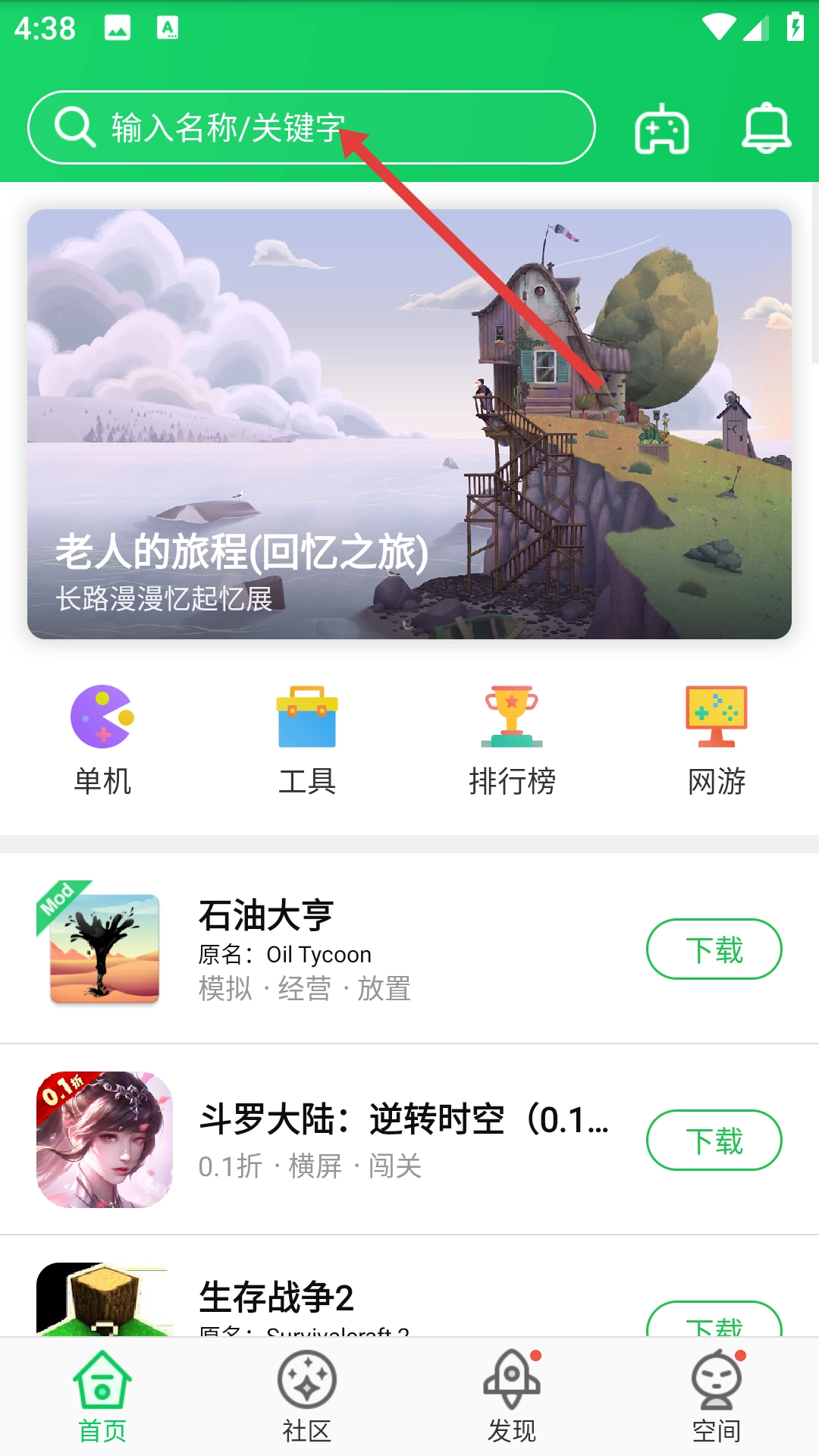819x1456 pixels.
Task: Open the 工具 category
Action: pyautogui.click(x=307, y=739)
